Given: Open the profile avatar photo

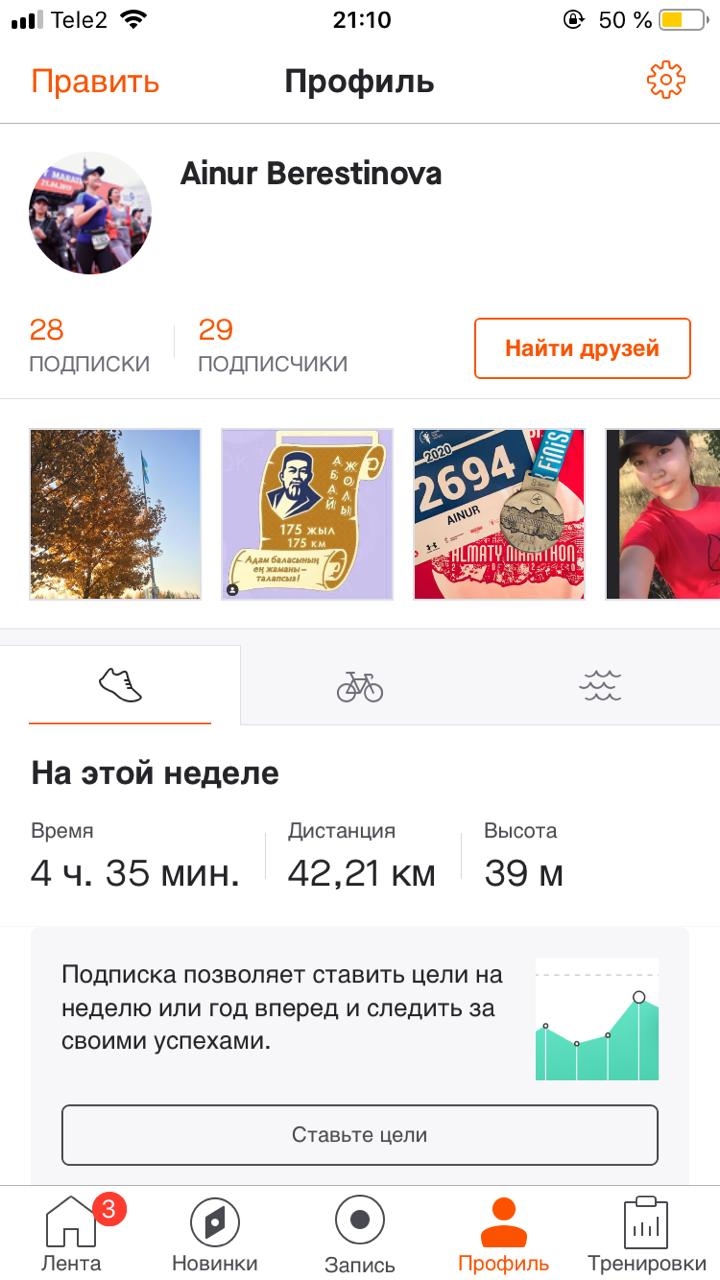Looking at the screenshot, I should [x=91, y=214].
